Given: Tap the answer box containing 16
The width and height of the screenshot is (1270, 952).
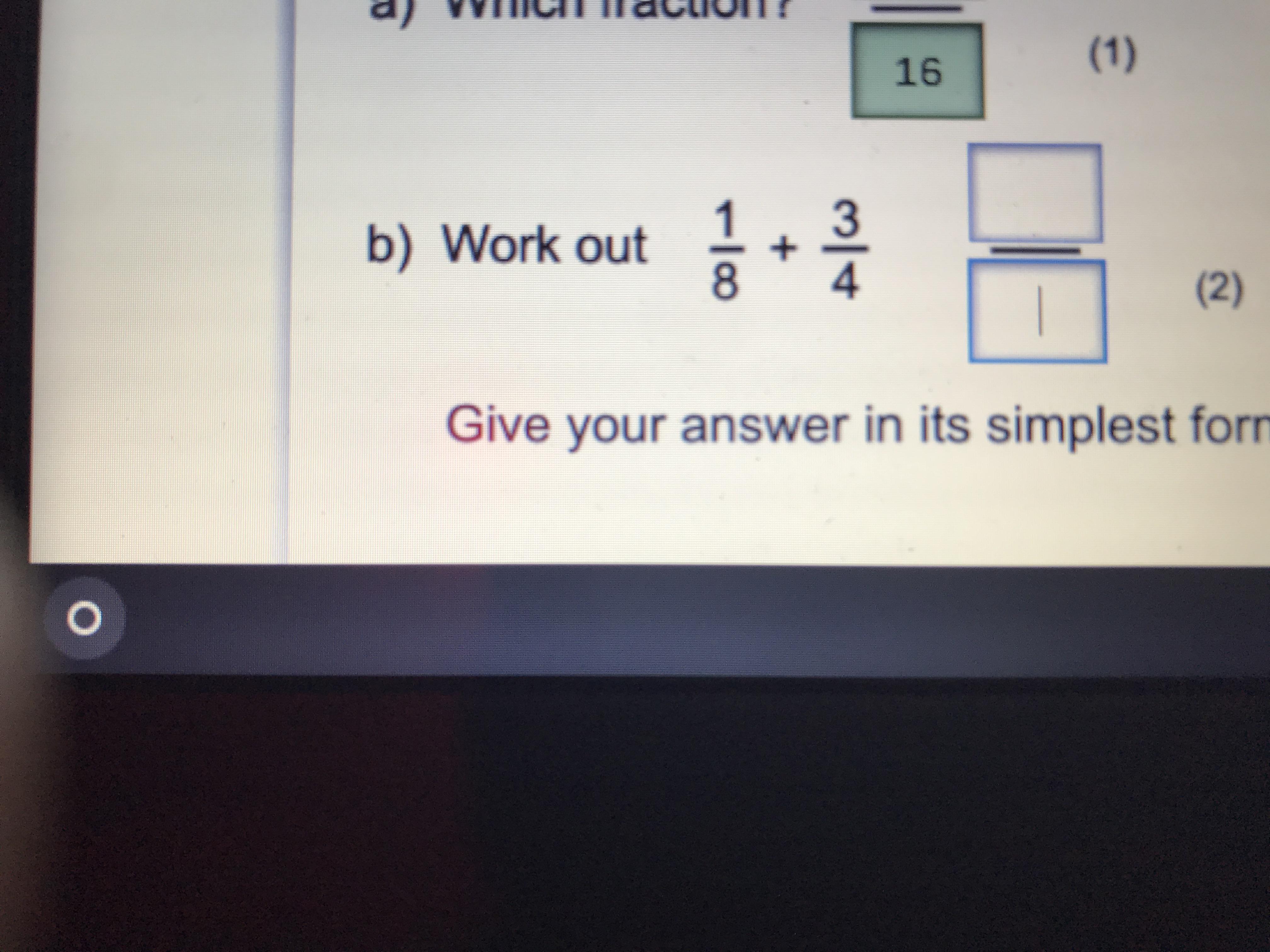Looking at the screenshot, I should coord(918,71).
